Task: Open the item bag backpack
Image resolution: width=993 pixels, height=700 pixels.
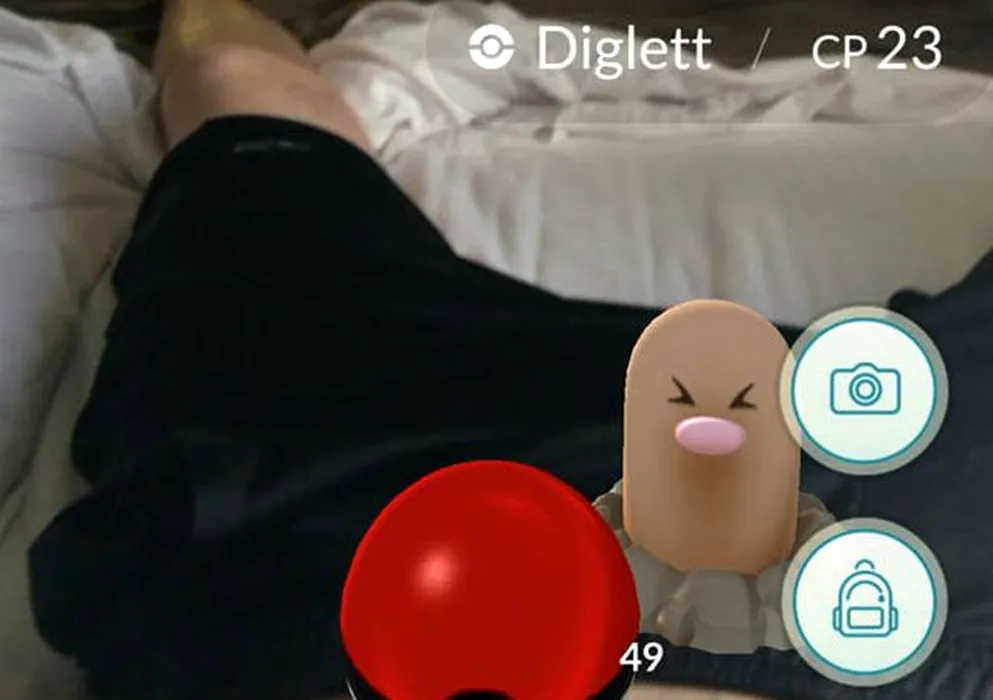Action: 865,602
